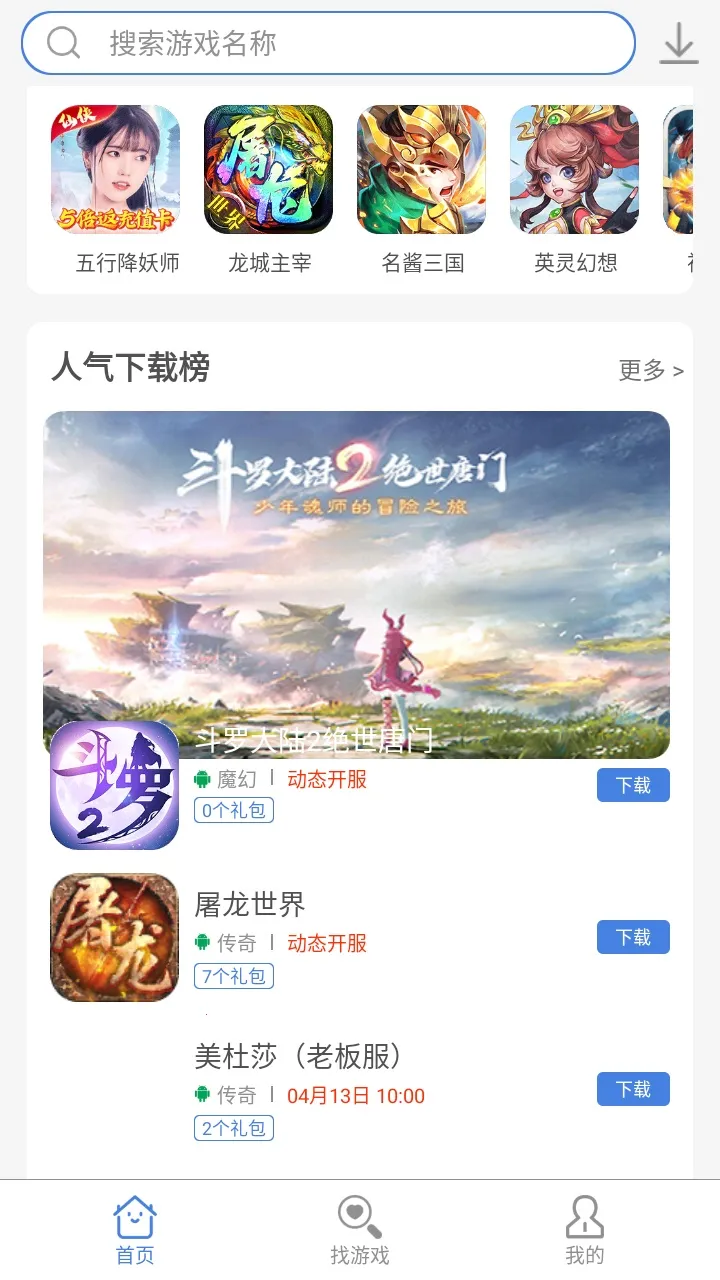Open the 五行降妖师 game
This screenshot has height=1280, width=720.
click(x=116, y=170)
